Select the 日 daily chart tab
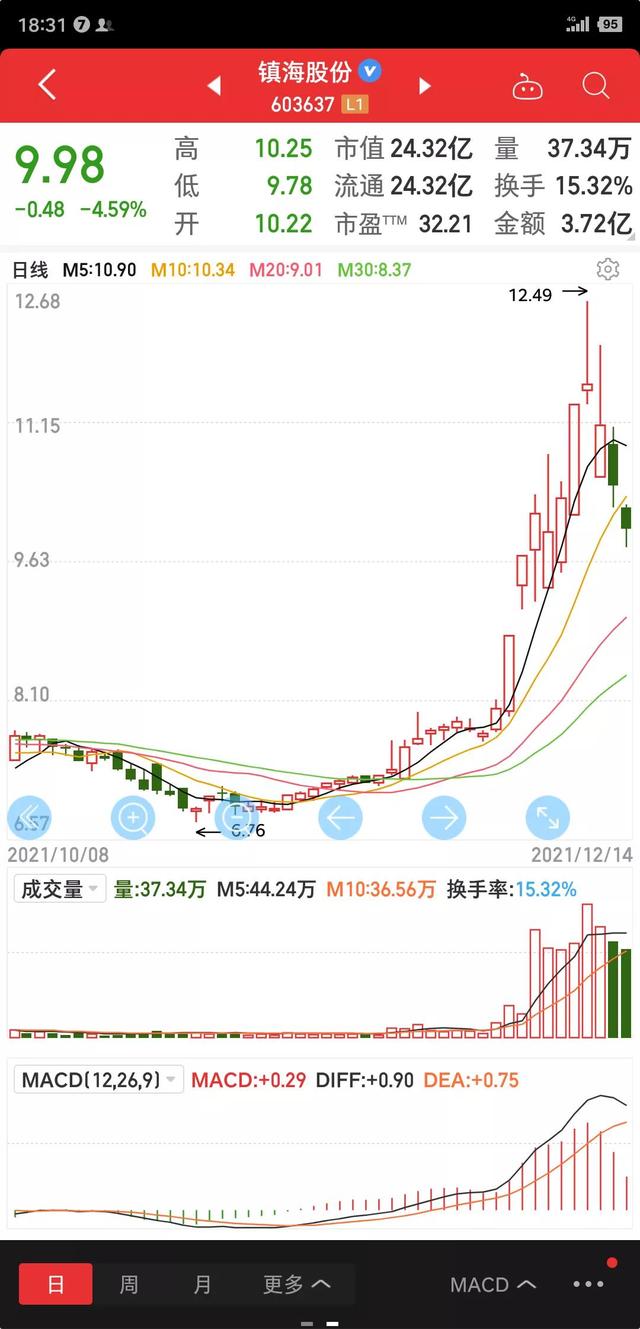This screenshot has width=640, height=1329. (56, 1284)
